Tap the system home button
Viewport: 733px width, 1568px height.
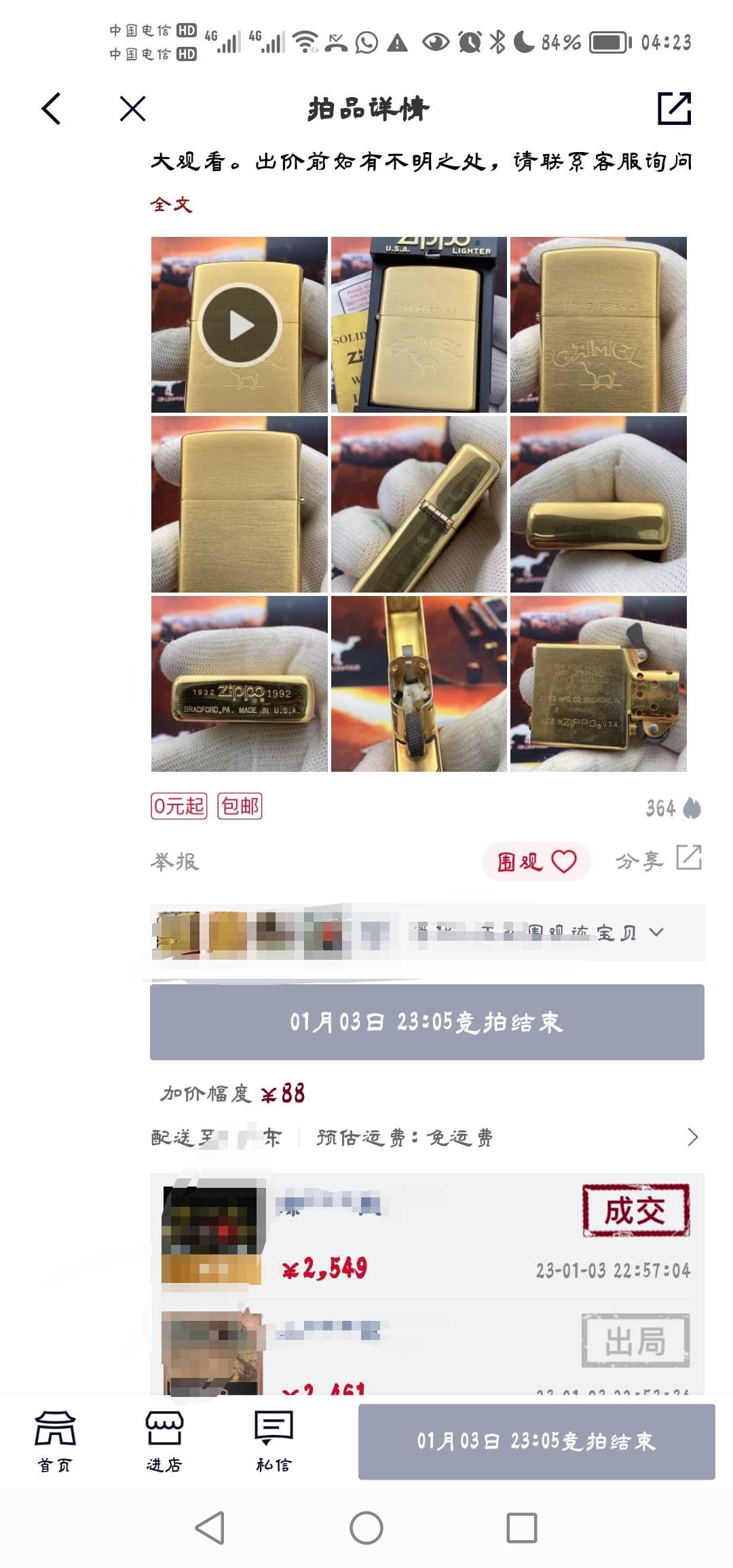[366, 1528]
